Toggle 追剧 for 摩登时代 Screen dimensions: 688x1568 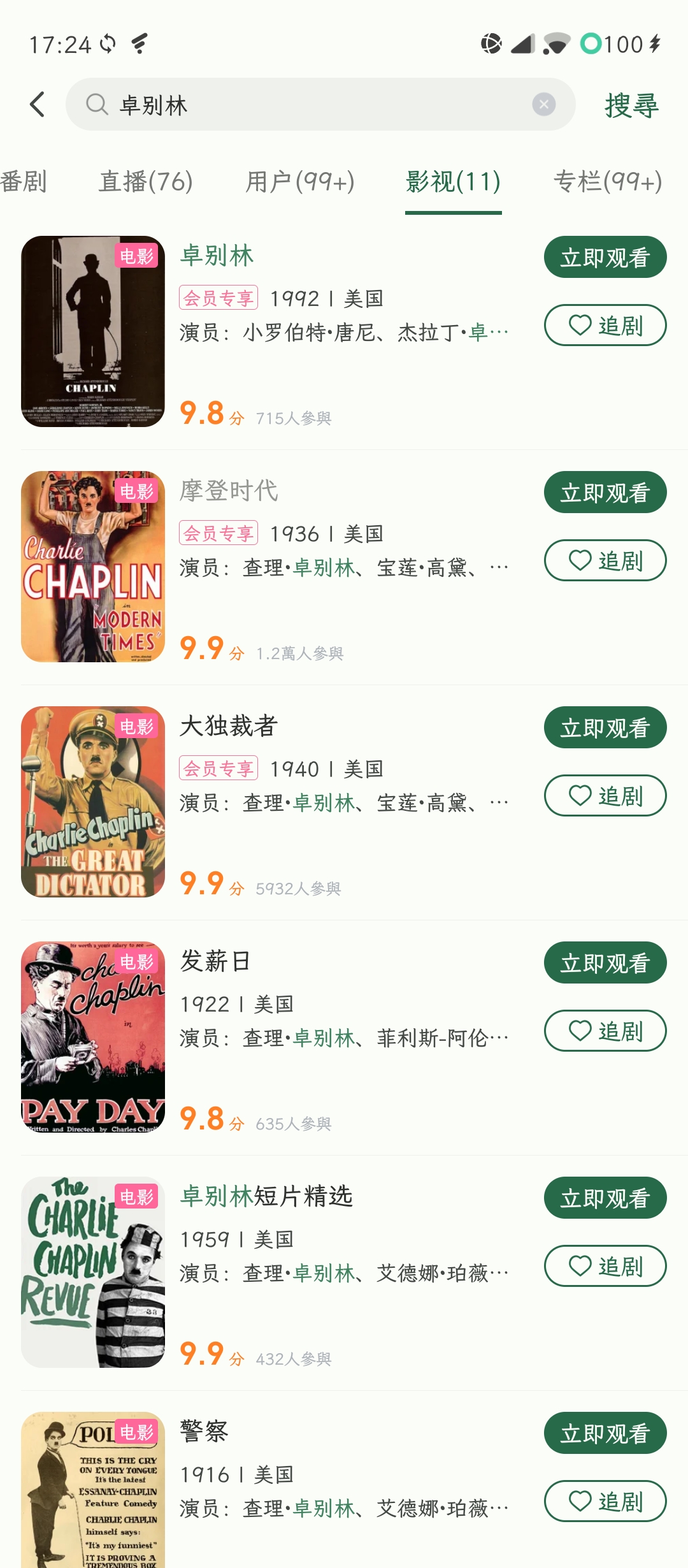pos(604,560)
